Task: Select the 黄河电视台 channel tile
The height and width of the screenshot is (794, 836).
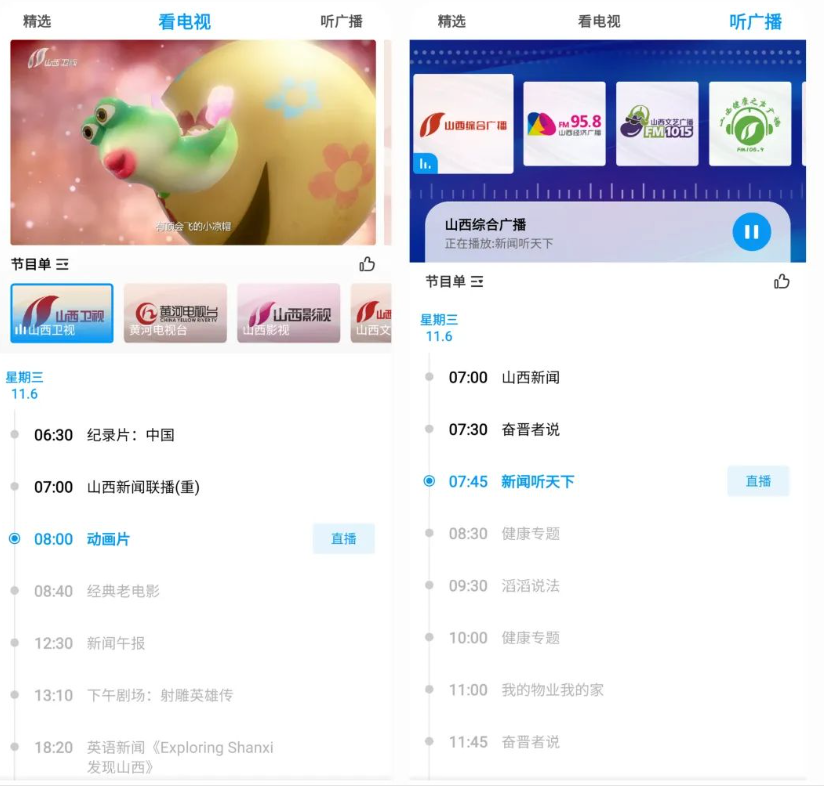Action: coord(175,313)
